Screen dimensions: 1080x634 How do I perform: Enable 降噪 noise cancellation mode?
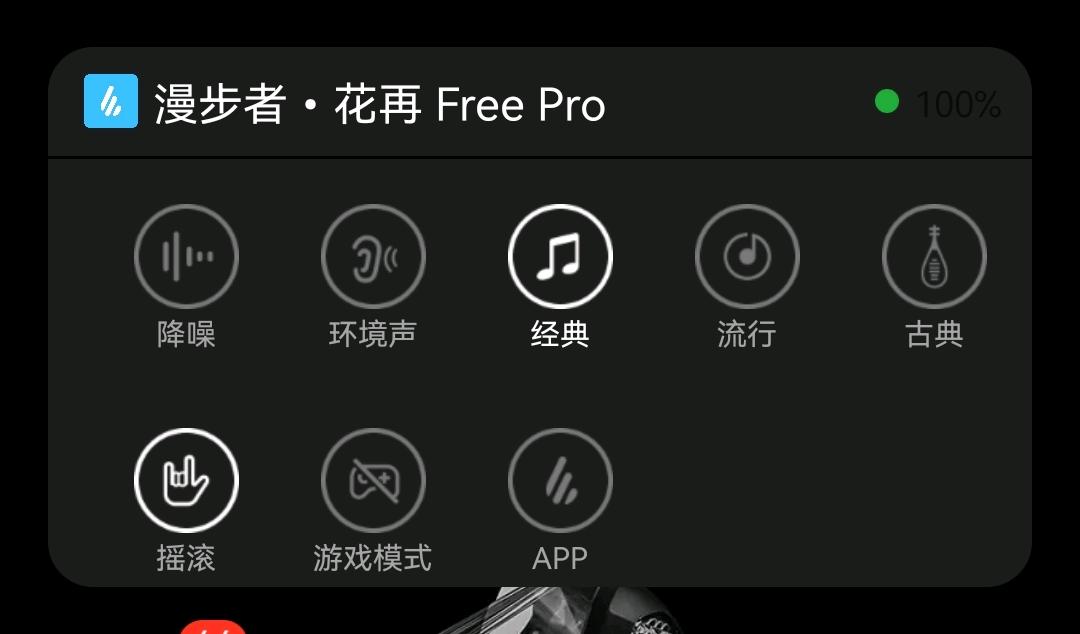[x=186, y=256]
